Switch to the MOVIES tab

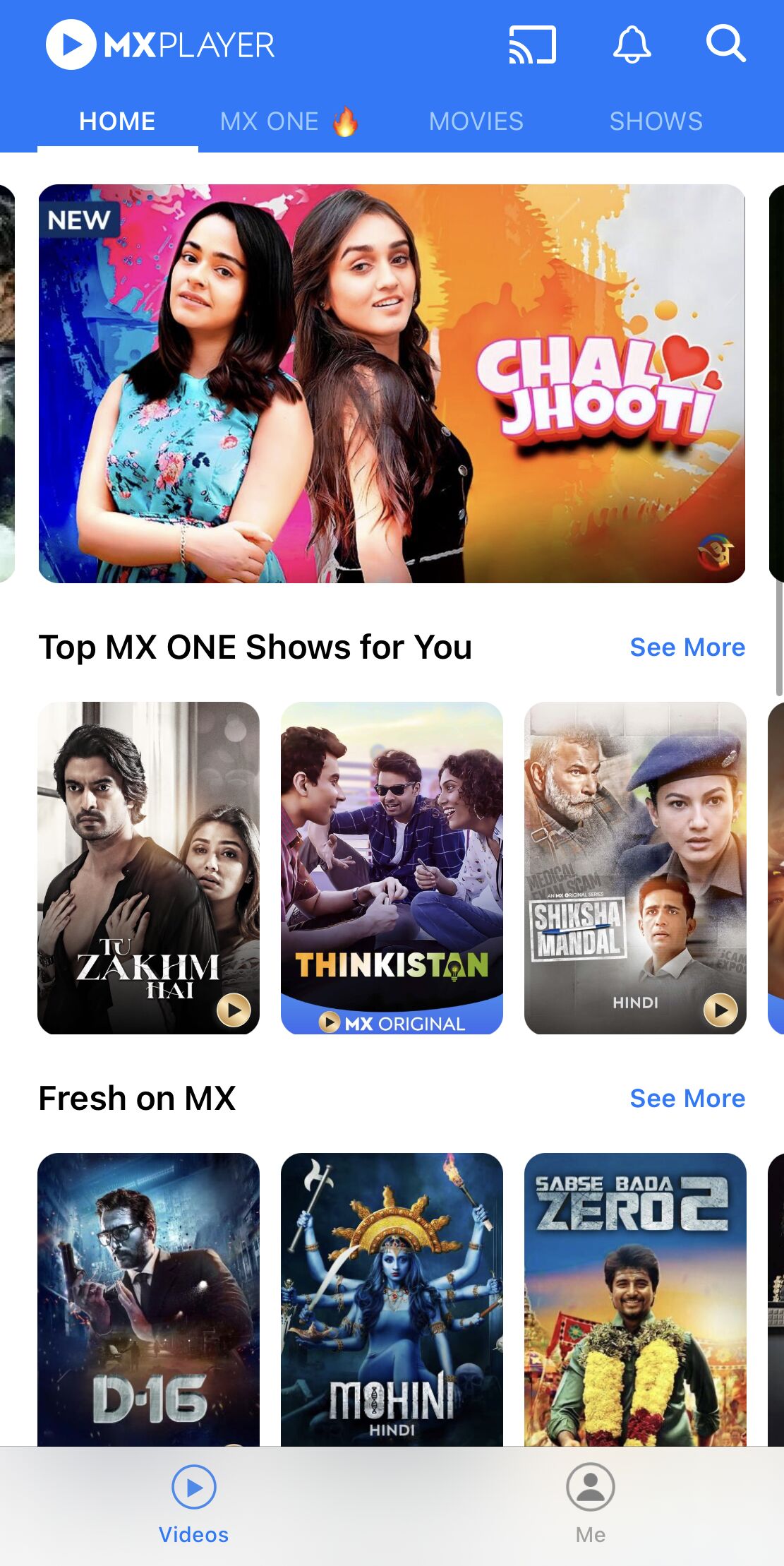pyautogui.click(x=476, y=121)
